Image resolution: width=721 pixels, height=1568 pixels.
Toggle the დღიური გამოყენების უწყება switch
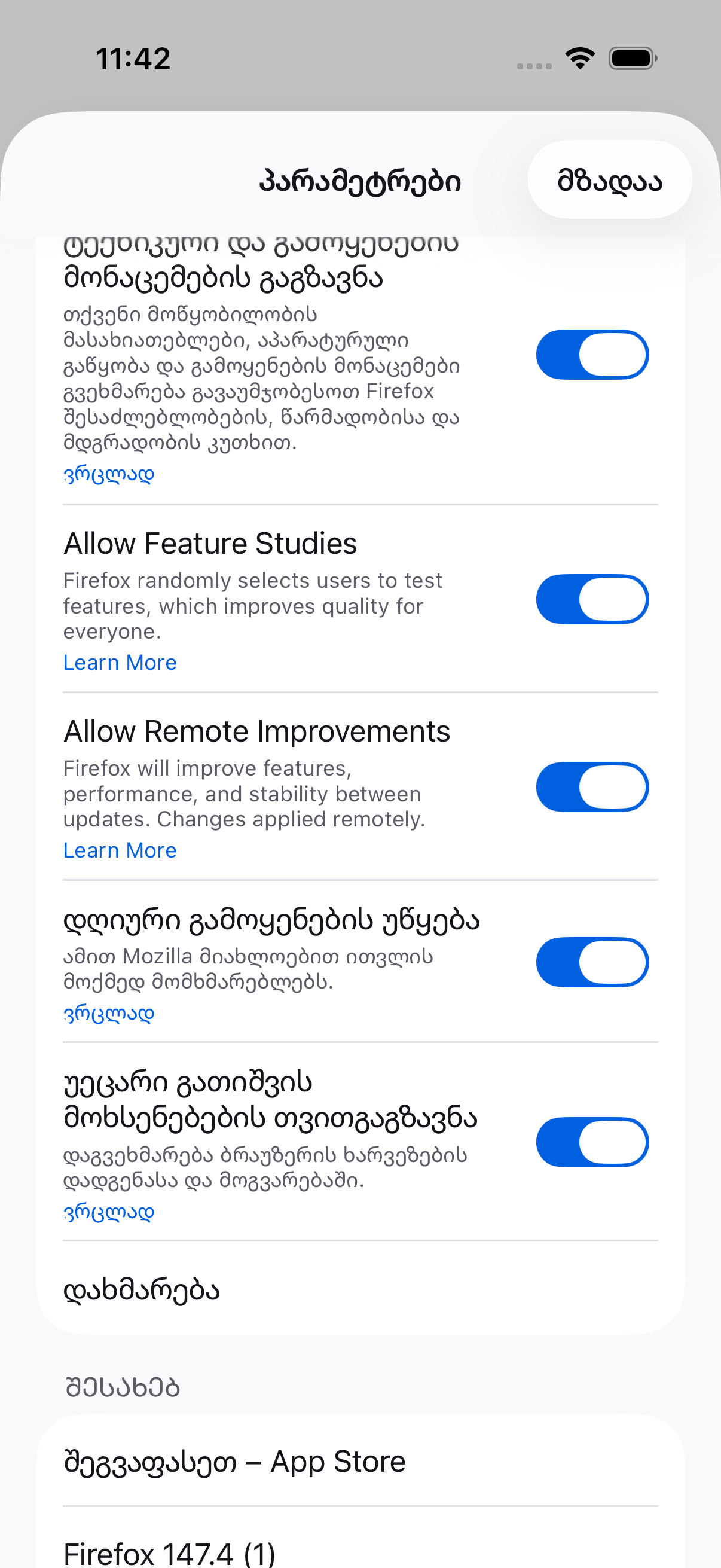pyautogui.click(x=592, y=962)
